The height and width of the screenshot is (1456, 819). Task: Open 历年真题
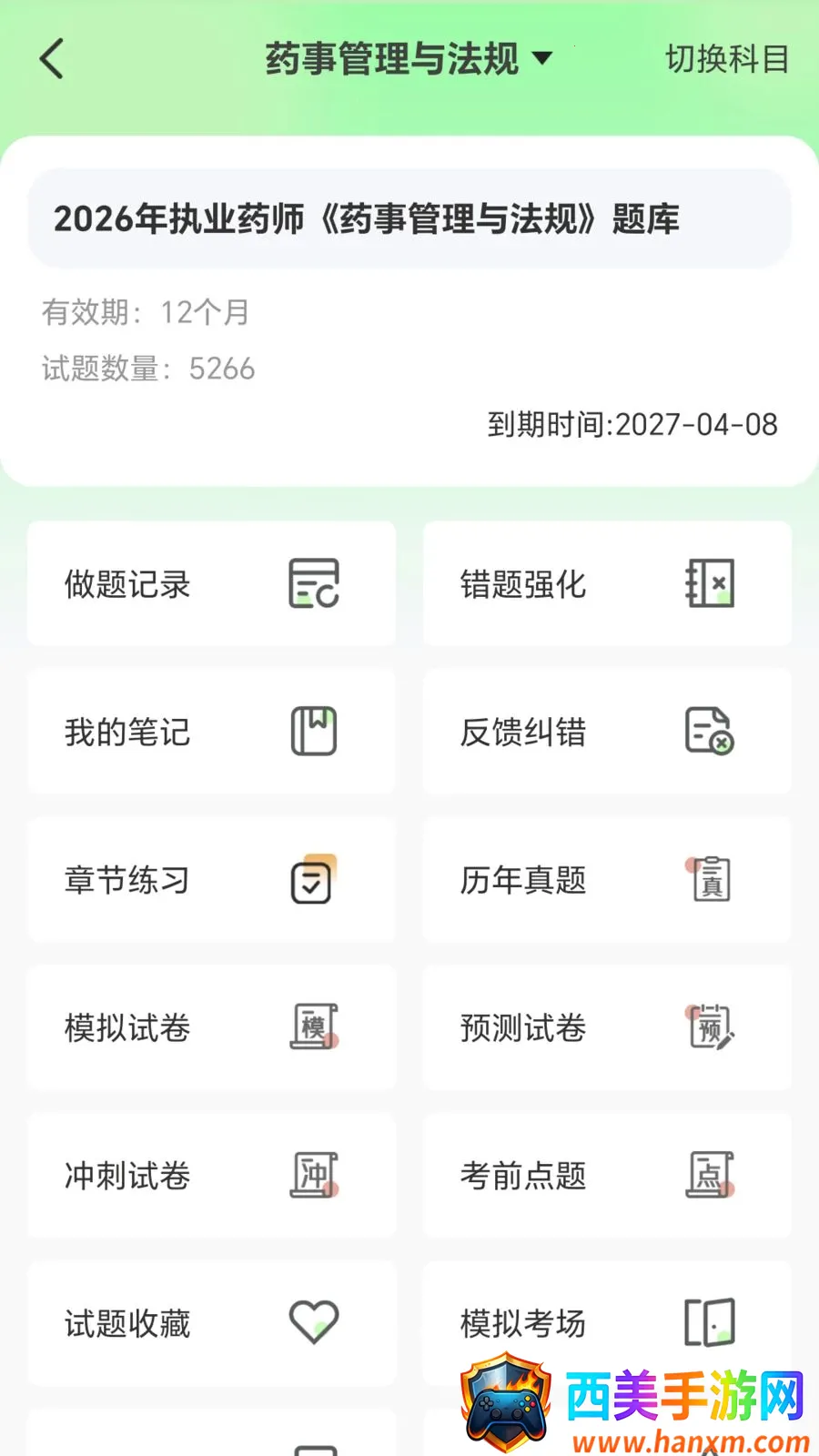tap(607, 880)
